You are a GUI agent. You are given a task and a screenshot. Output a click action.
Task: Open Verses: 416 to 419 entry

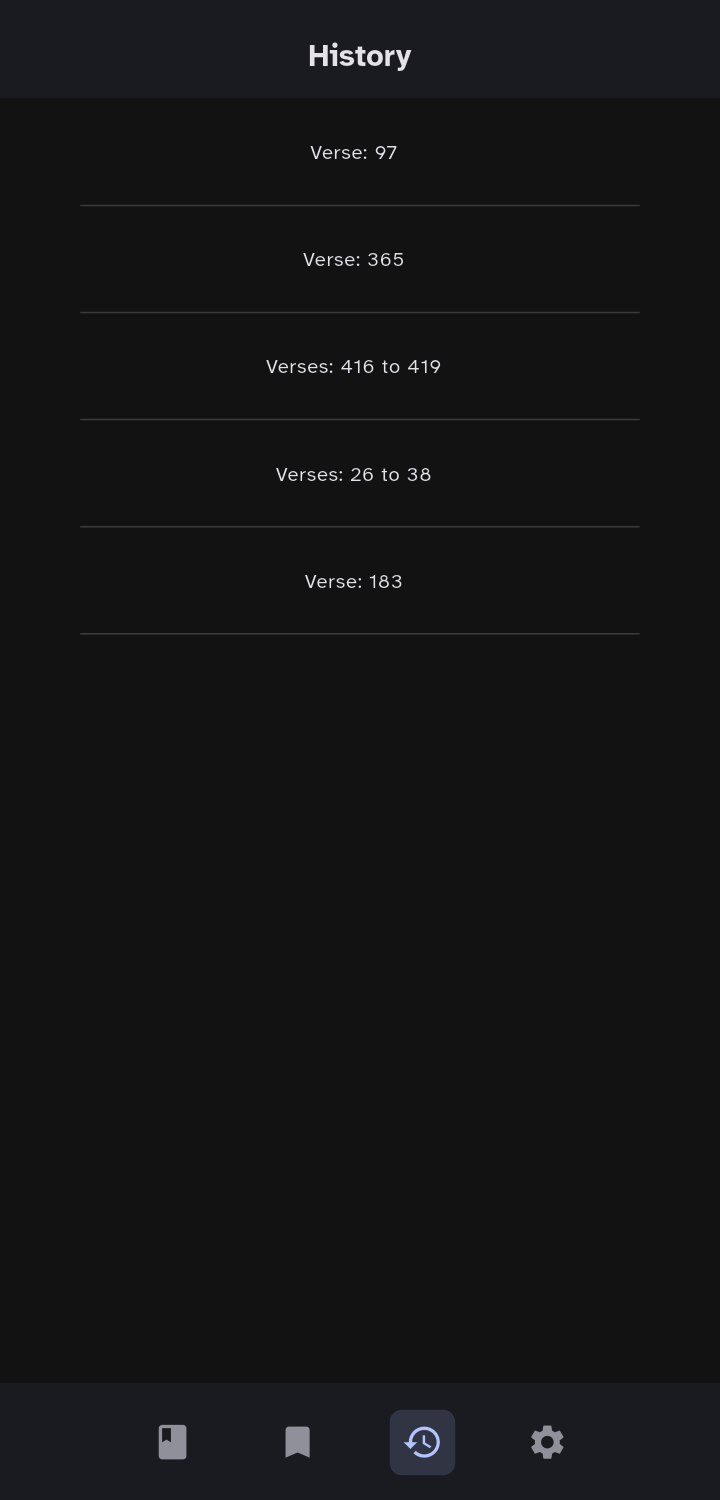pyautogui.click(x=354, y=367)
